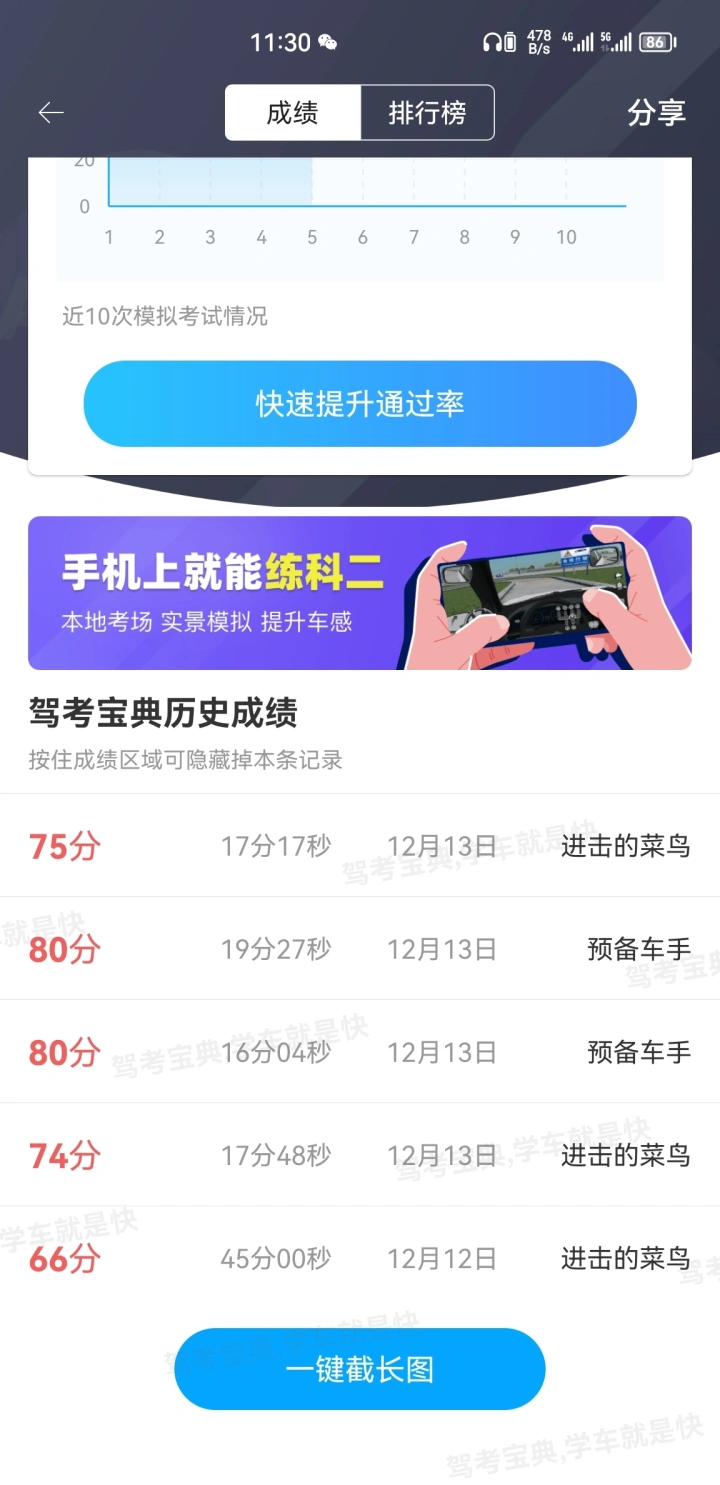Viewport: 720px width, 1485px height.
Task: Tap the 快速提升通过率 button
Action: tap(360, 404)
